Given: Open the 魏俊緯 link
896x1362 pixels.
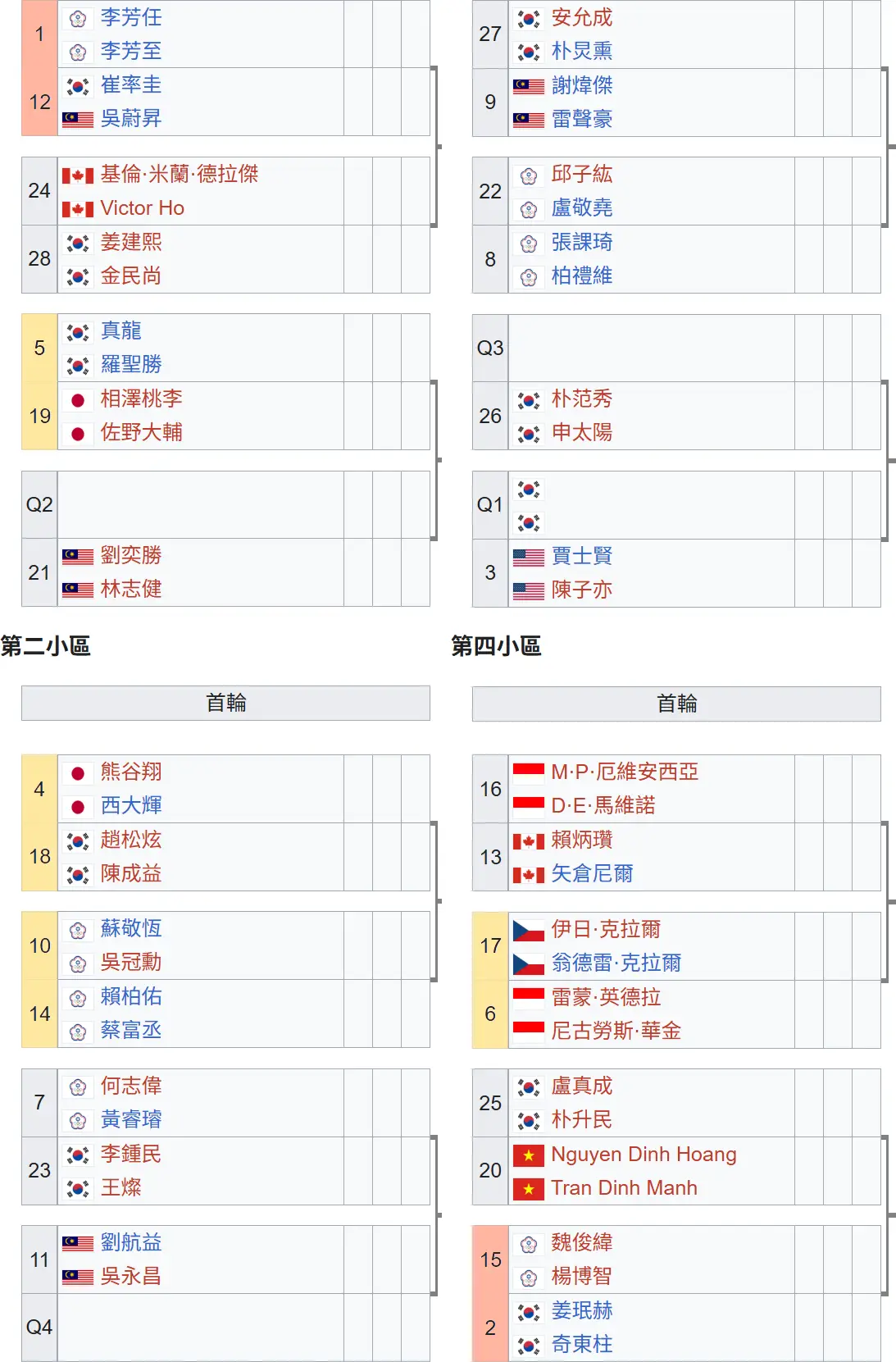Looking at the screenshot, I should [581, 1242].
